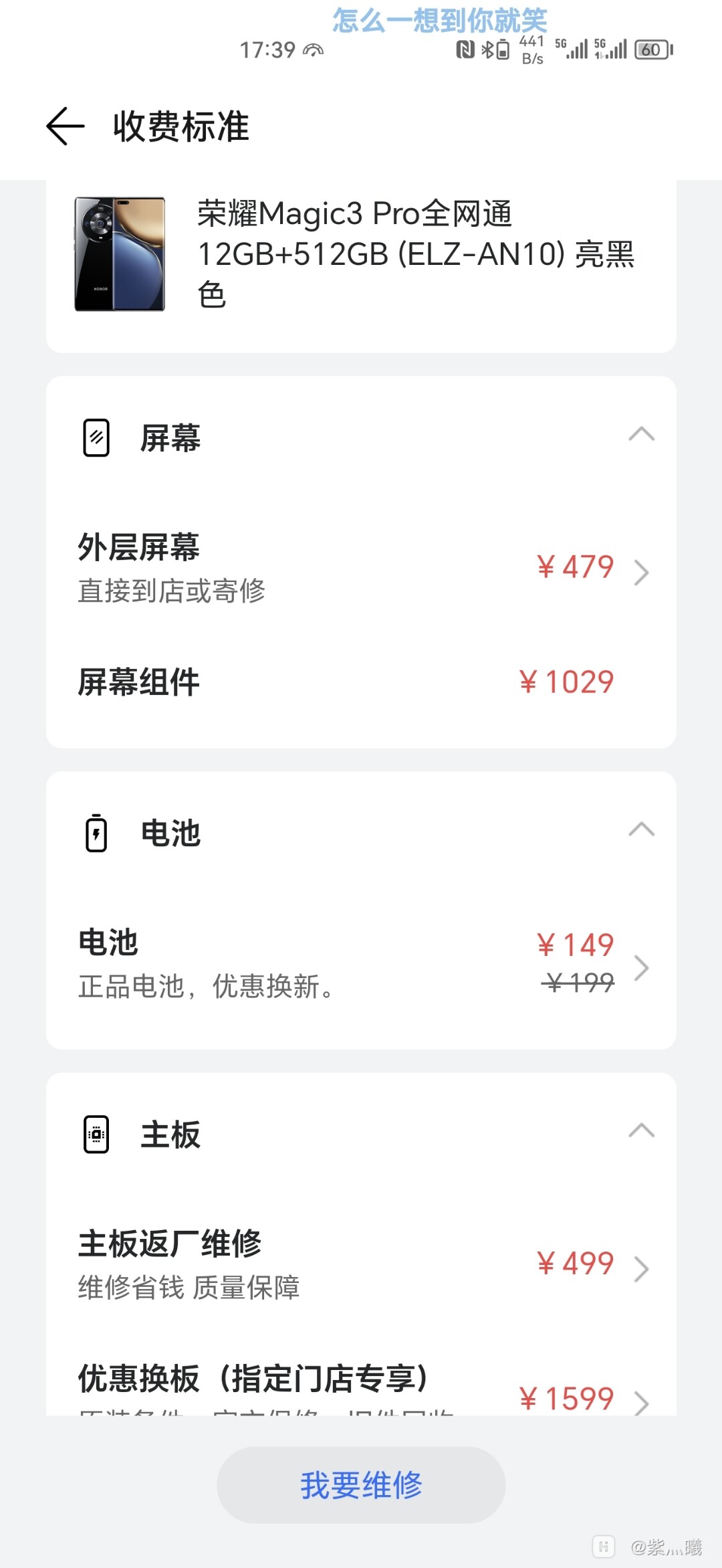Viewport: 722px width, 1568px height.
Task: Select the 屏幕 screen category icon
Action: (x=96, y=437)
